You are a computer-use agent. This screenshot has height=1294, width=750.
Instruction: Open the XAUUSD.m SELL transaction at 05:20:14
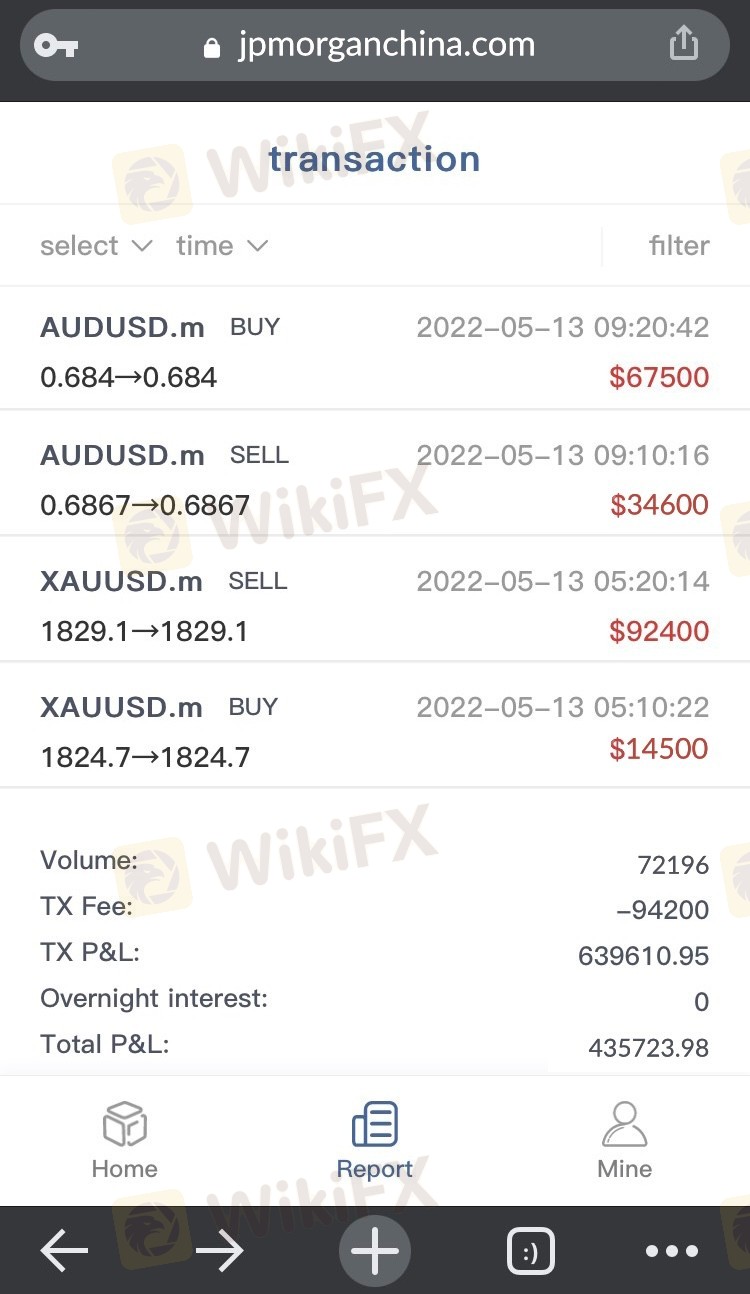click(375, 605)
